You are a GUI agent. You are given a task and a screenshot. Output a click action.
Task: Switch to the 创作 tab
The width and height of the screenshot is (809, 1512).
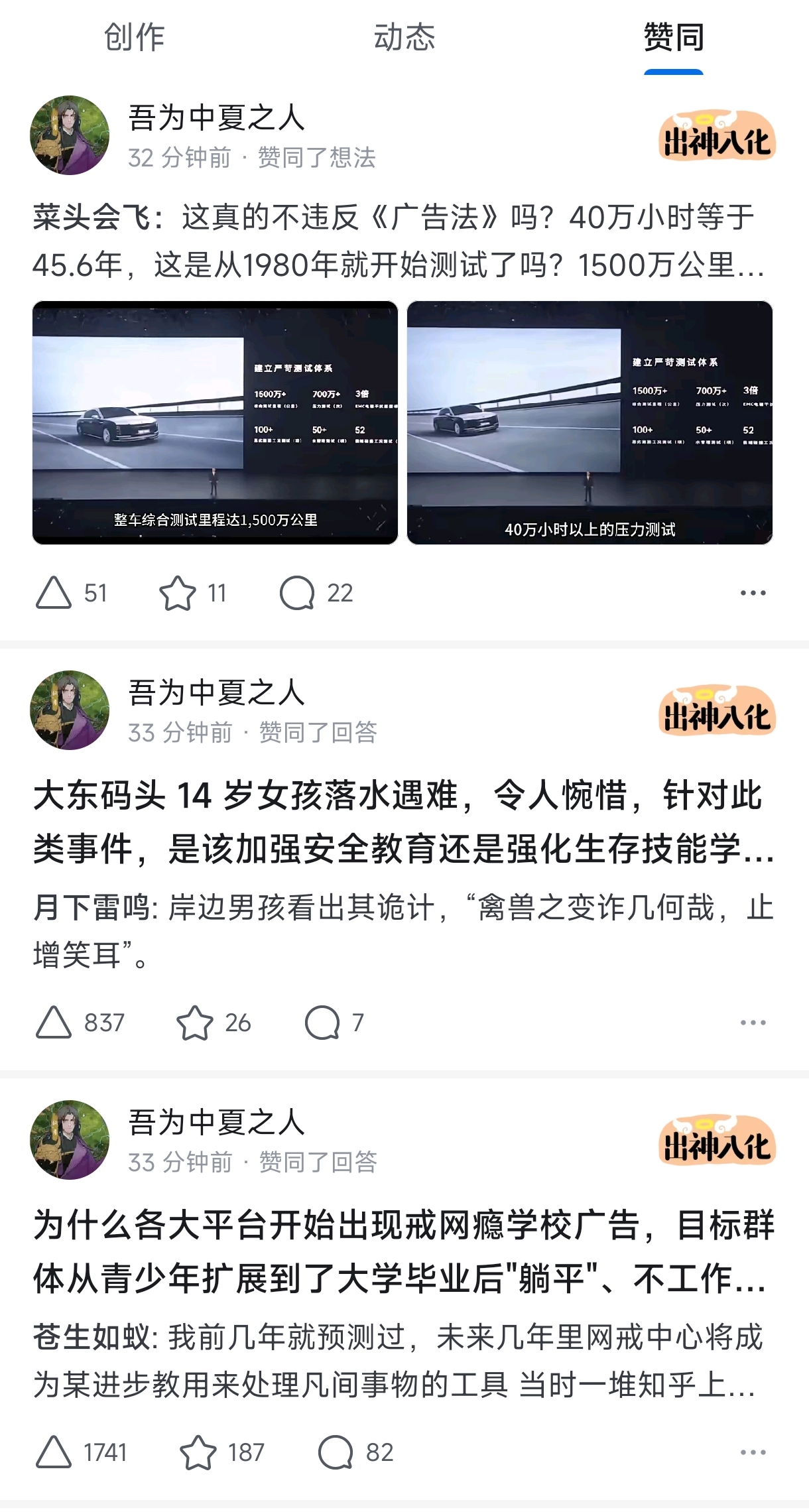[135, 38]
